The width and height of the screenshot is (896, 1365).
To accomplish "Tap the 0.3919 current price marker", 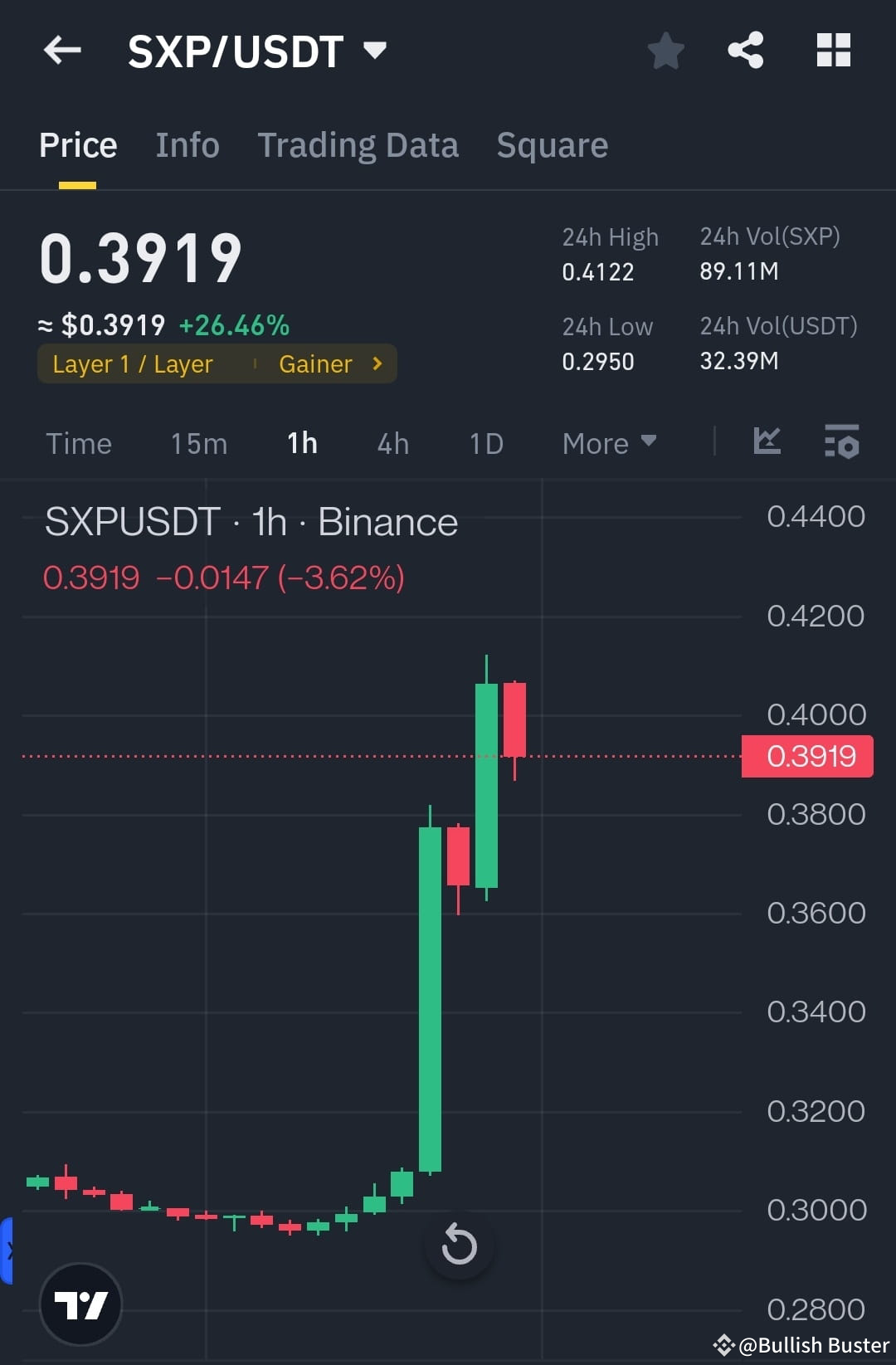I will click(806, 756).
